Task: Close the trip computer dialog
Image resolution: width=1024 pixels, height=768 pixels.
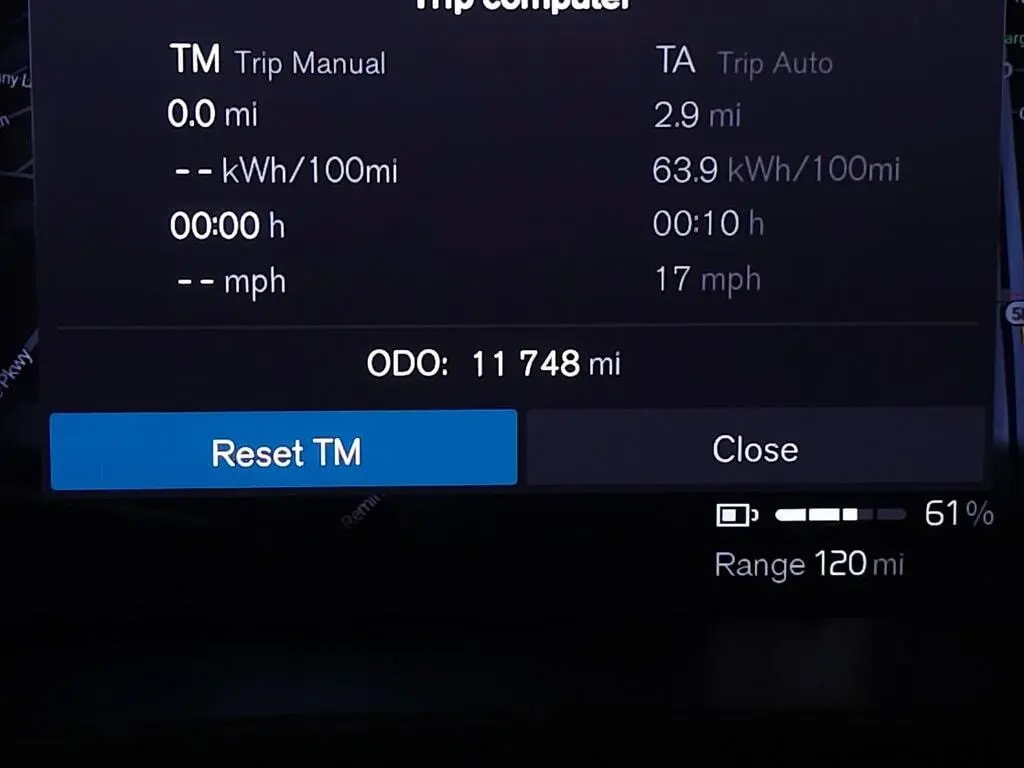Action: (x=755, y=448)
